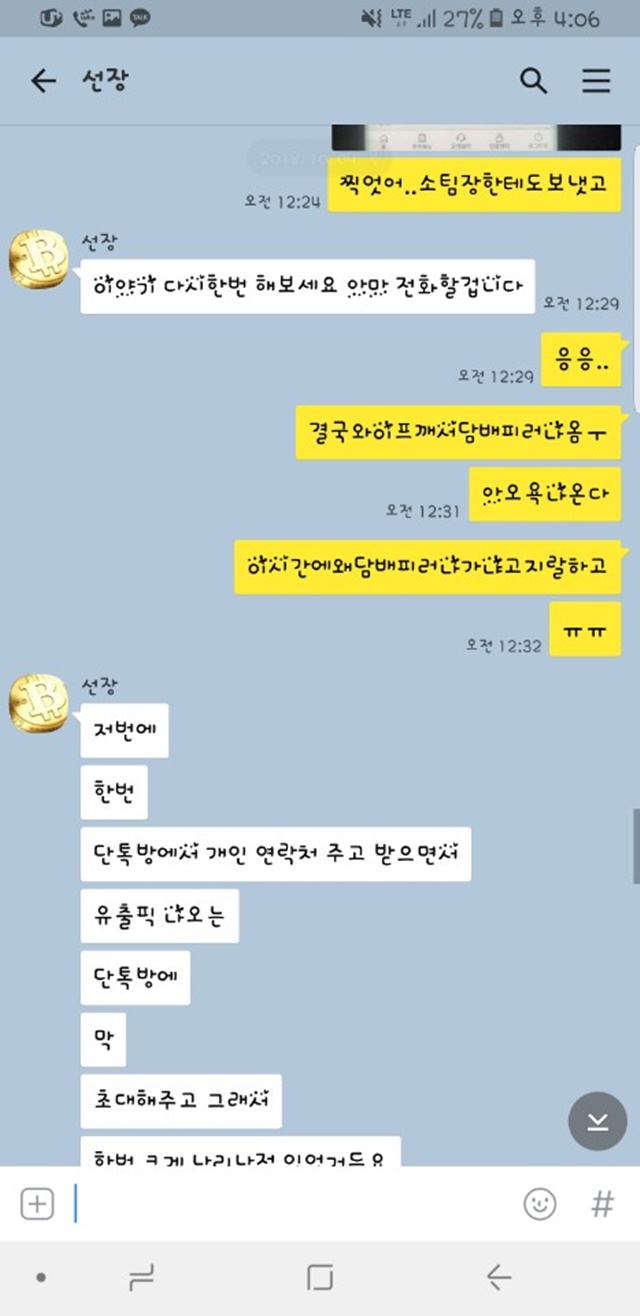Open the plus attachment menu
Screen dimensions: 640x1316
(37, 1204)
